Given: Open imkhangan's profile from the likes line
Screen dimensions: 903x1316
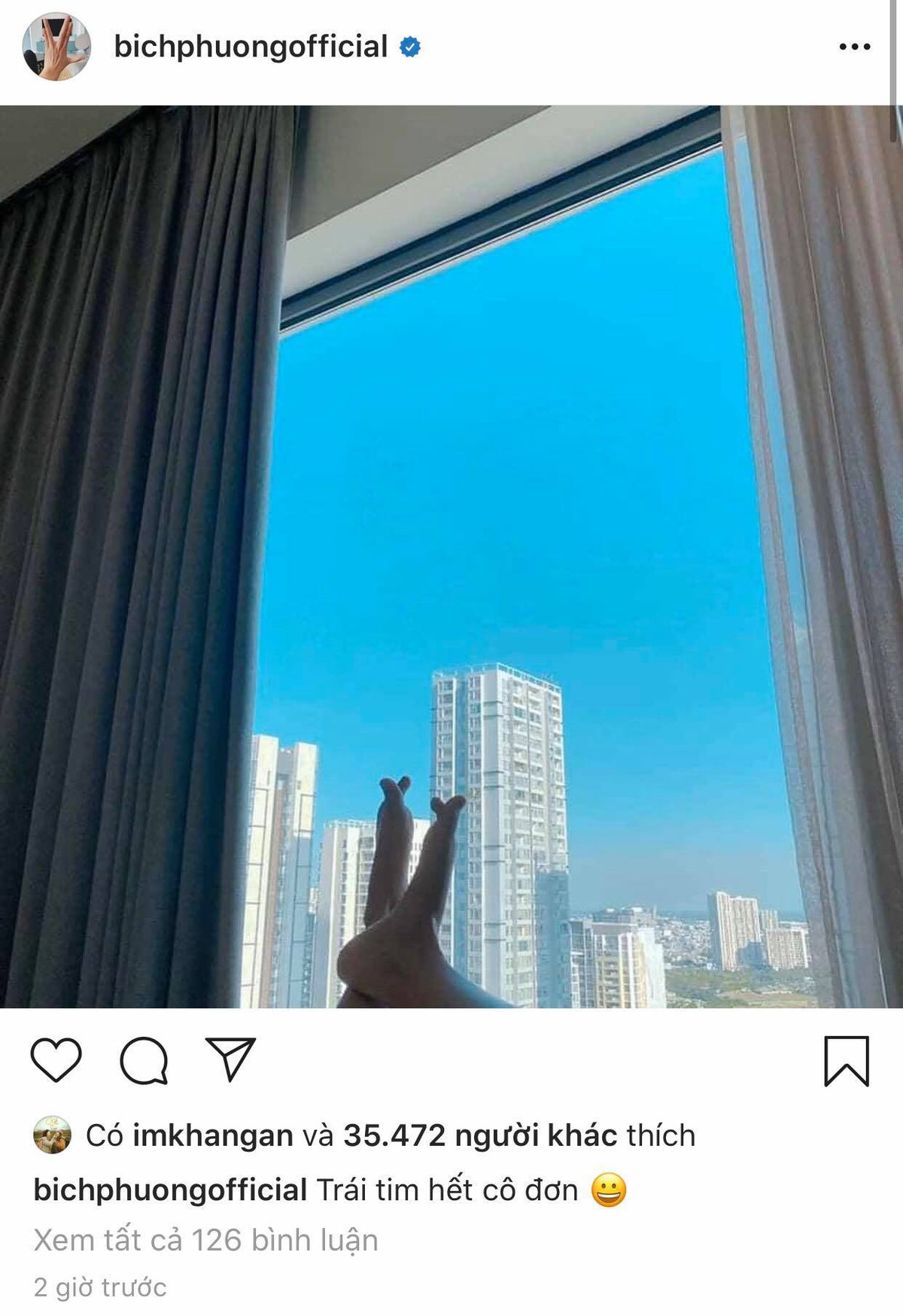Looking at the screenshot, I should click(212, 1135).
